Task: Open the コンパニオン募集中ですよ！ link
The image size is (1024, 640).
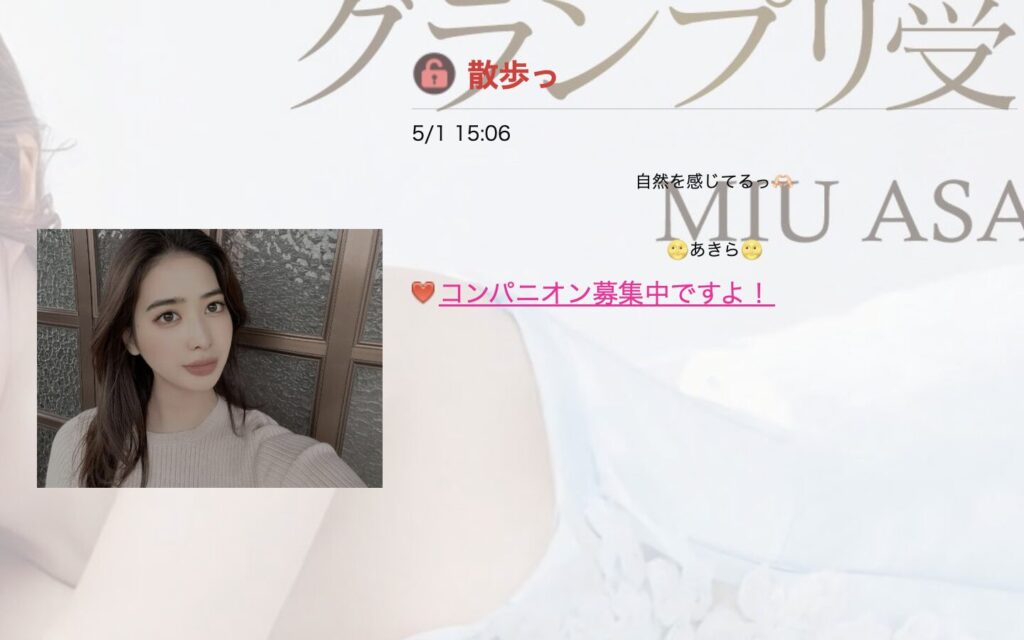Action: pyautogui.click(x=606, y=293)
